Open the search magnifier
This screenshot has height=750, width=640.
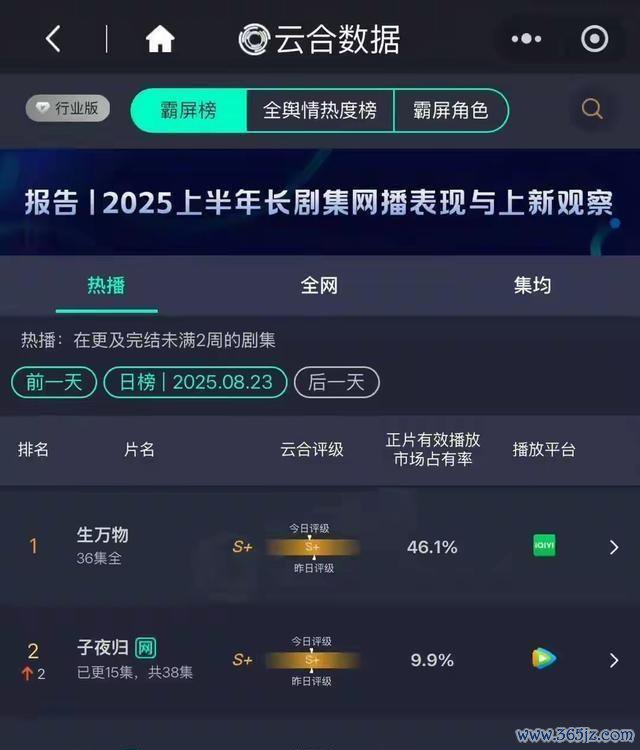tap(592, 109)
